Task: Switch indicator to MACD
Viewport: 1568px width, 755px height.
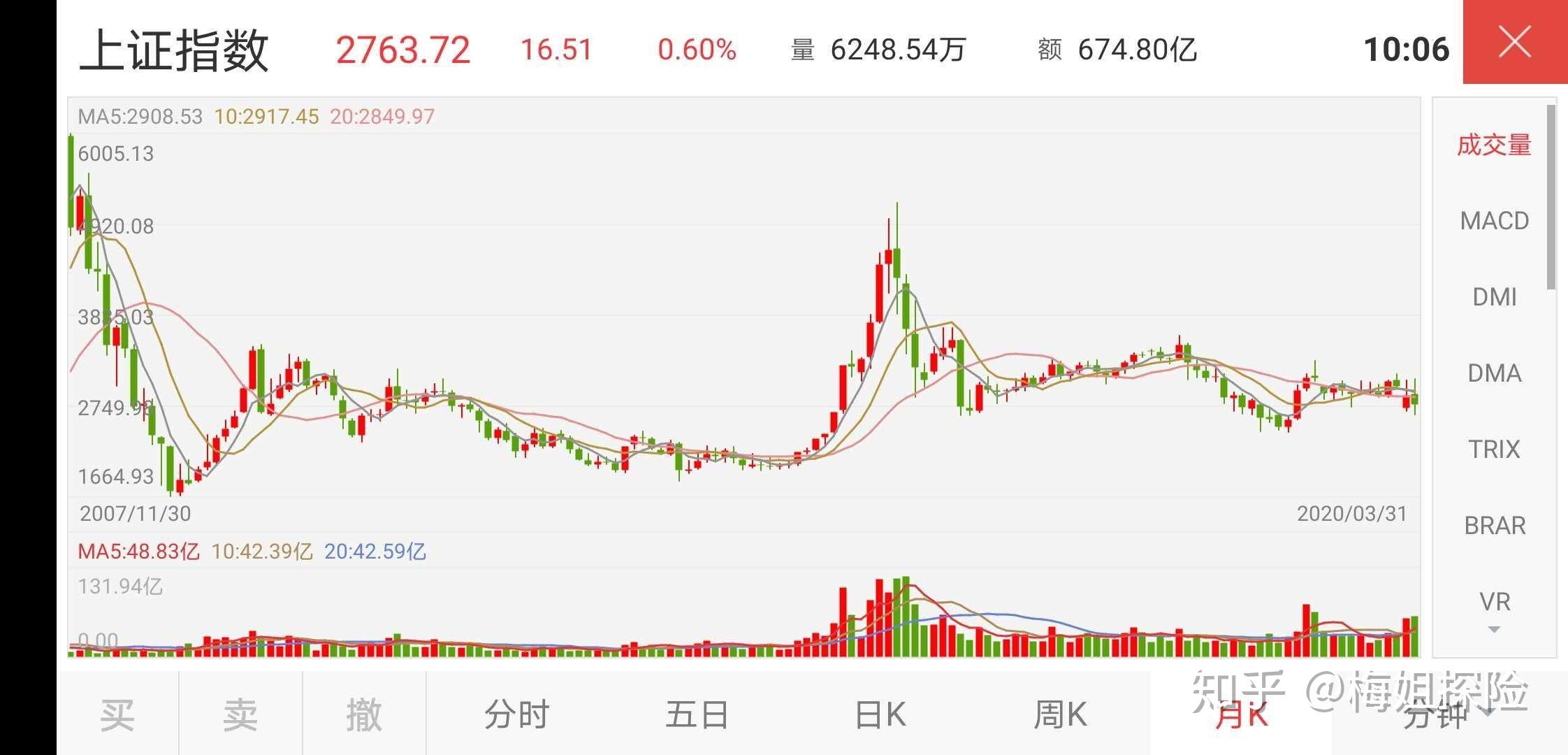Action: 1494,221
